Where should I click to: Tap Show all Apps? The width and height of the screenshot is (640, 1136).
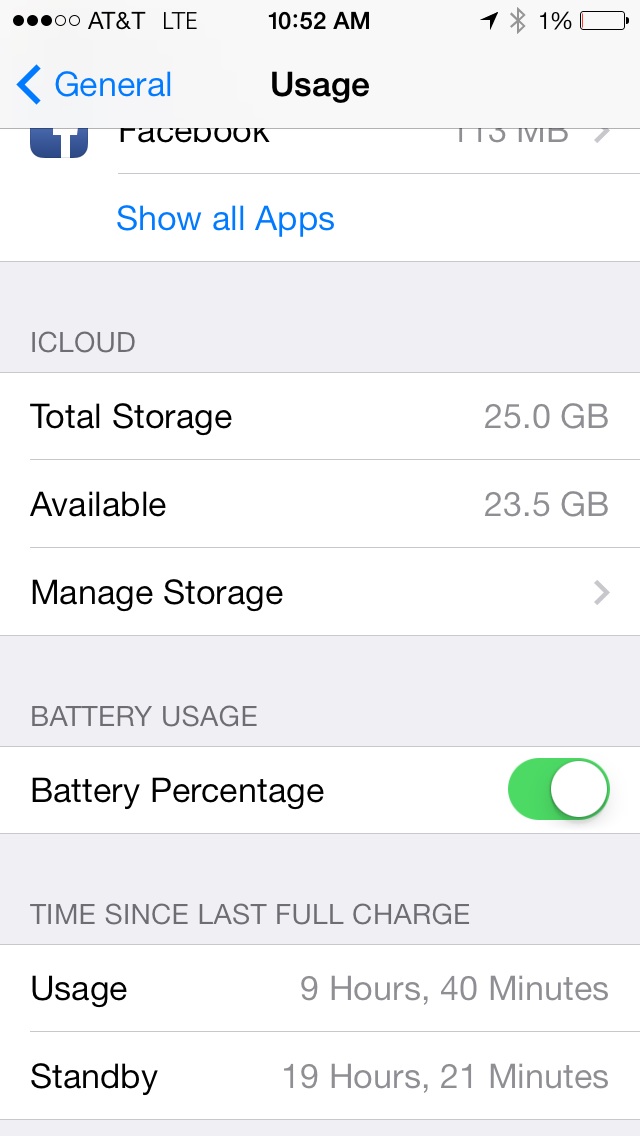[x=225, y=219]
